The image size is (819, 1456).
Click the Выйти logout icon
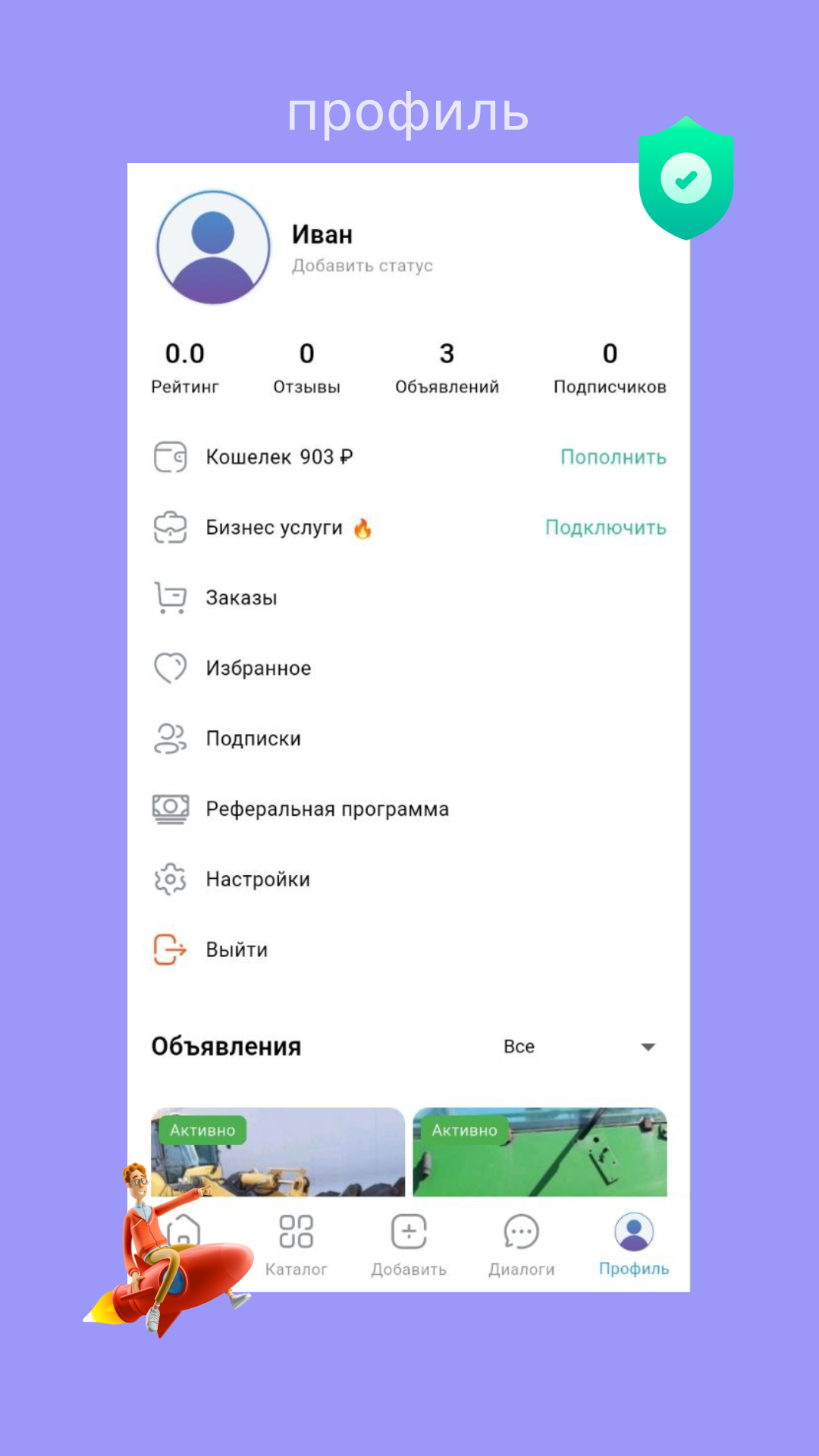pyautogui.click(x=170, y=948)
